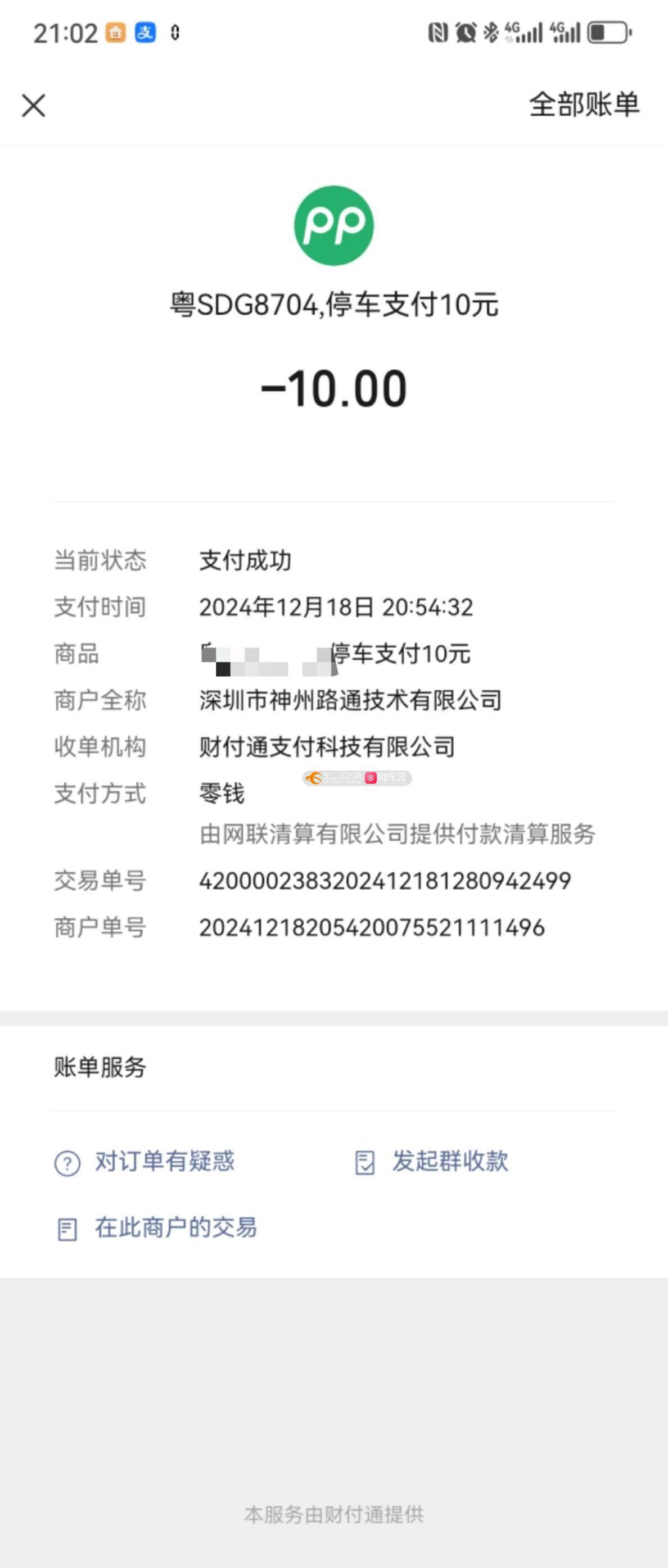Start 发起群收款 group collection

pos(432,1162)
